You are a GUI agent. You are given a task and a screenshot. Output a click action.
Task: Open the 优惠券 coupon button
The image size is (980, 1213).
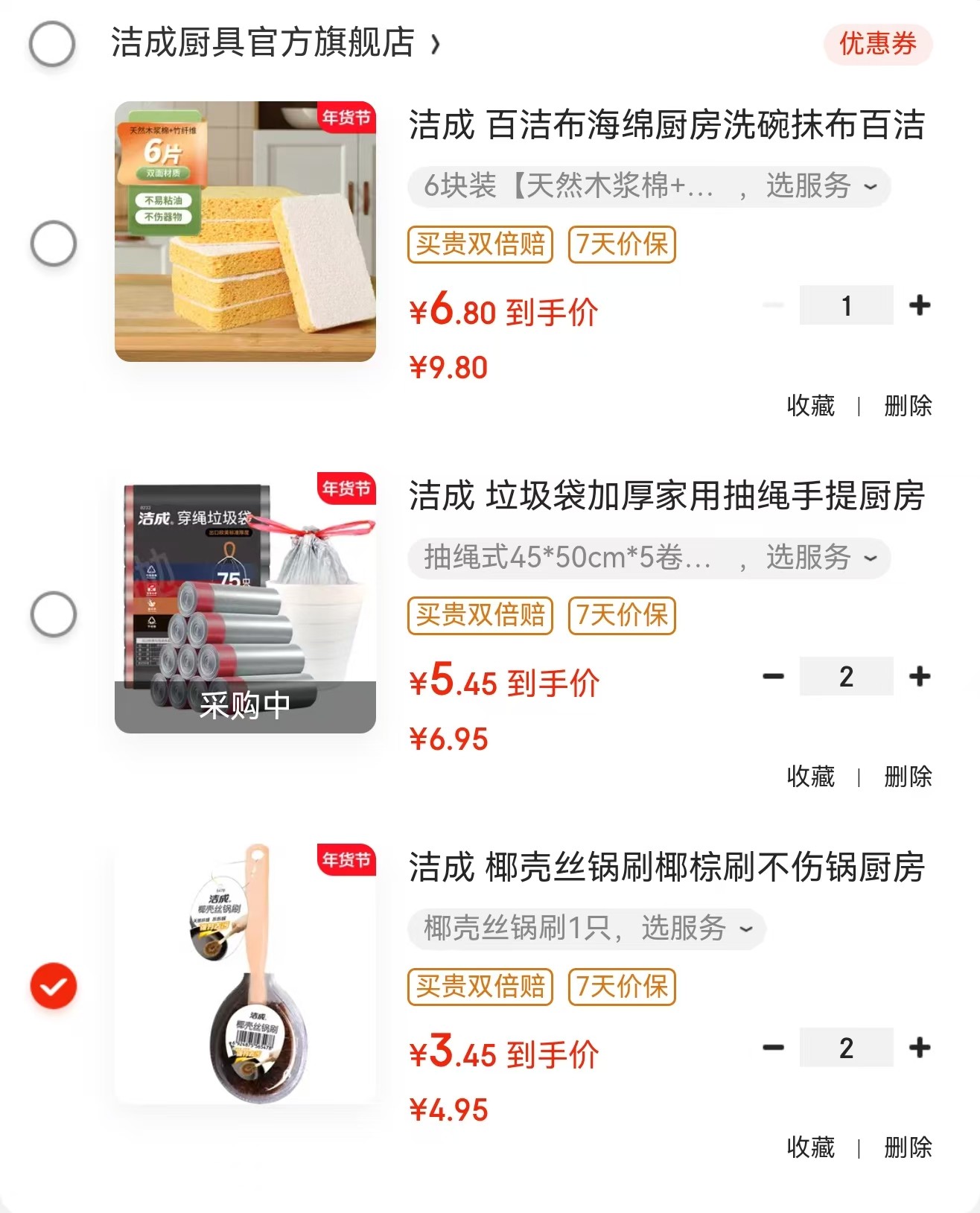pos(877,44)
